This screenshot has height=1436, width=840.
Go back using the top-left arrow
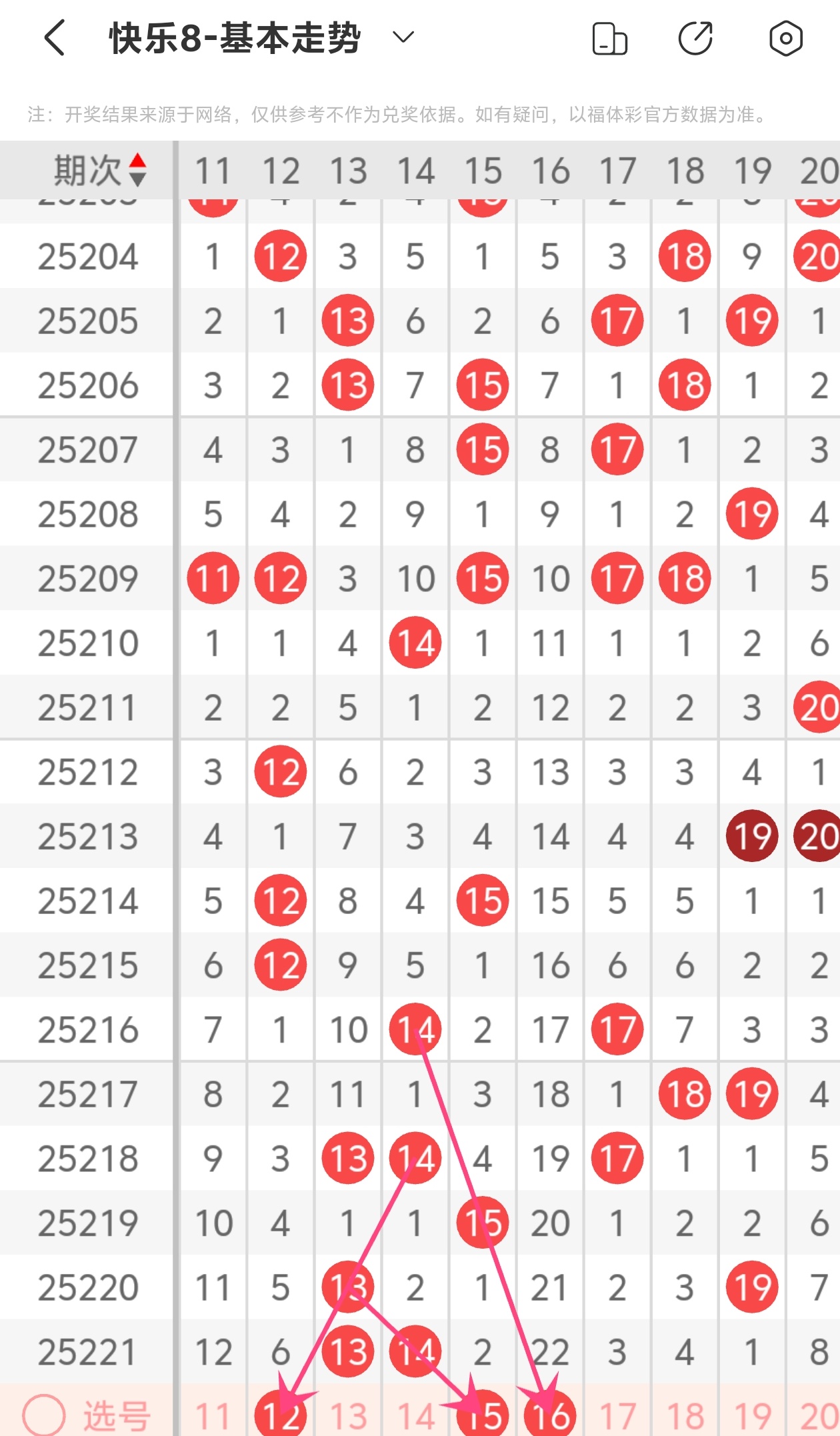55,37
